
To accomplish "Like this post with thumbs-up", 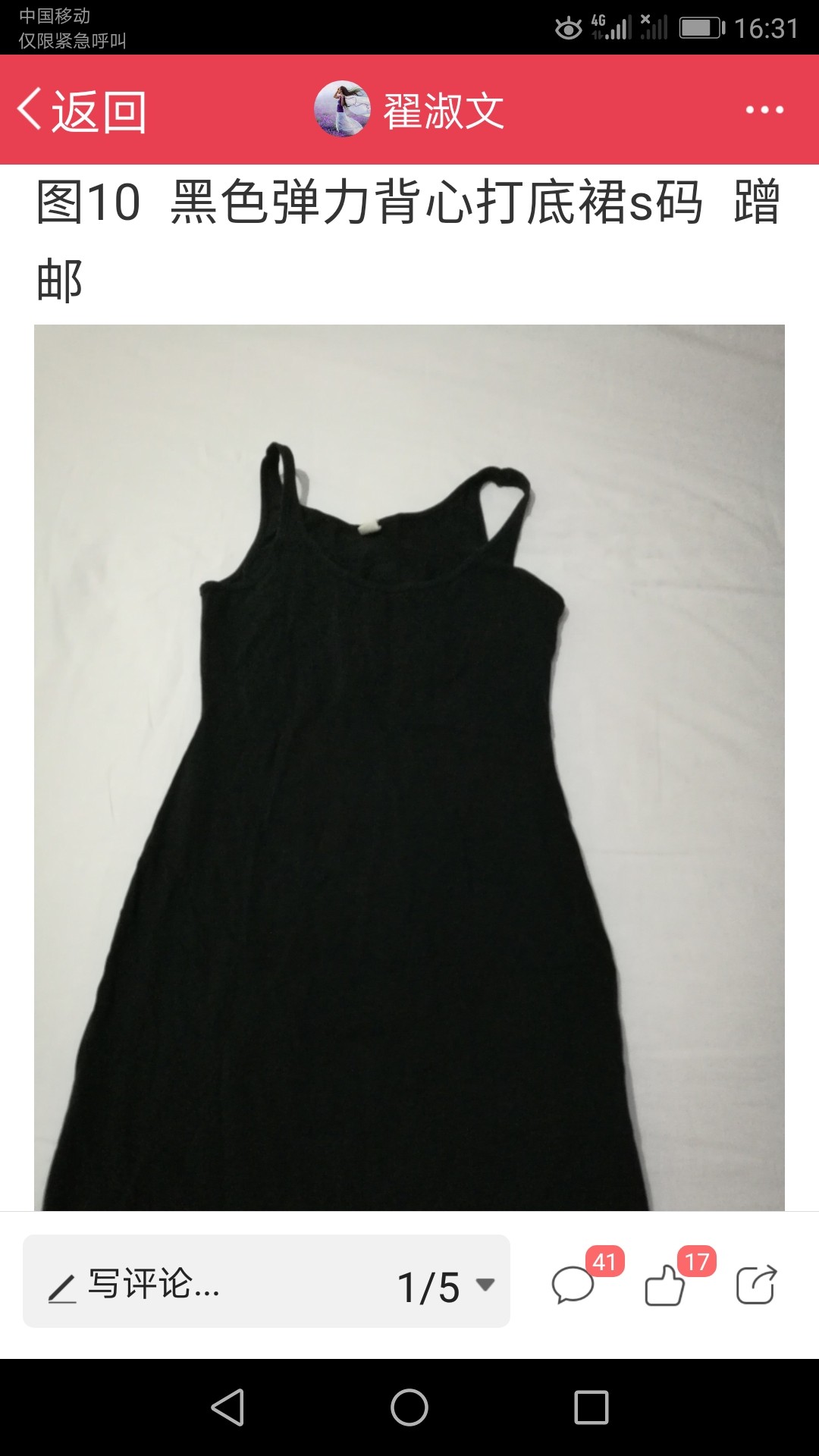I will (x=665, y=1285).
